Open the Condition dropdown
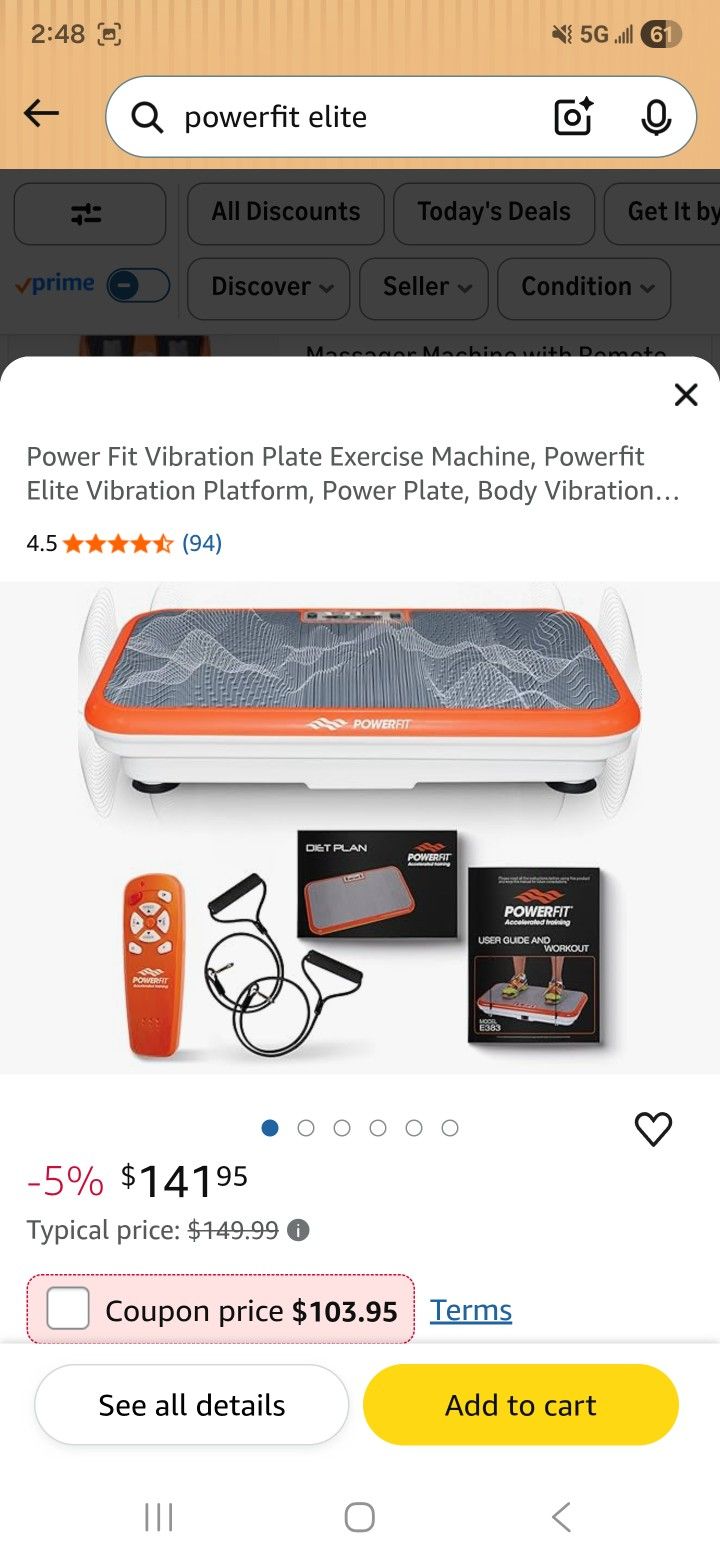The height and width of the screenshot is (1560, 720). click(x=584, y=288)
